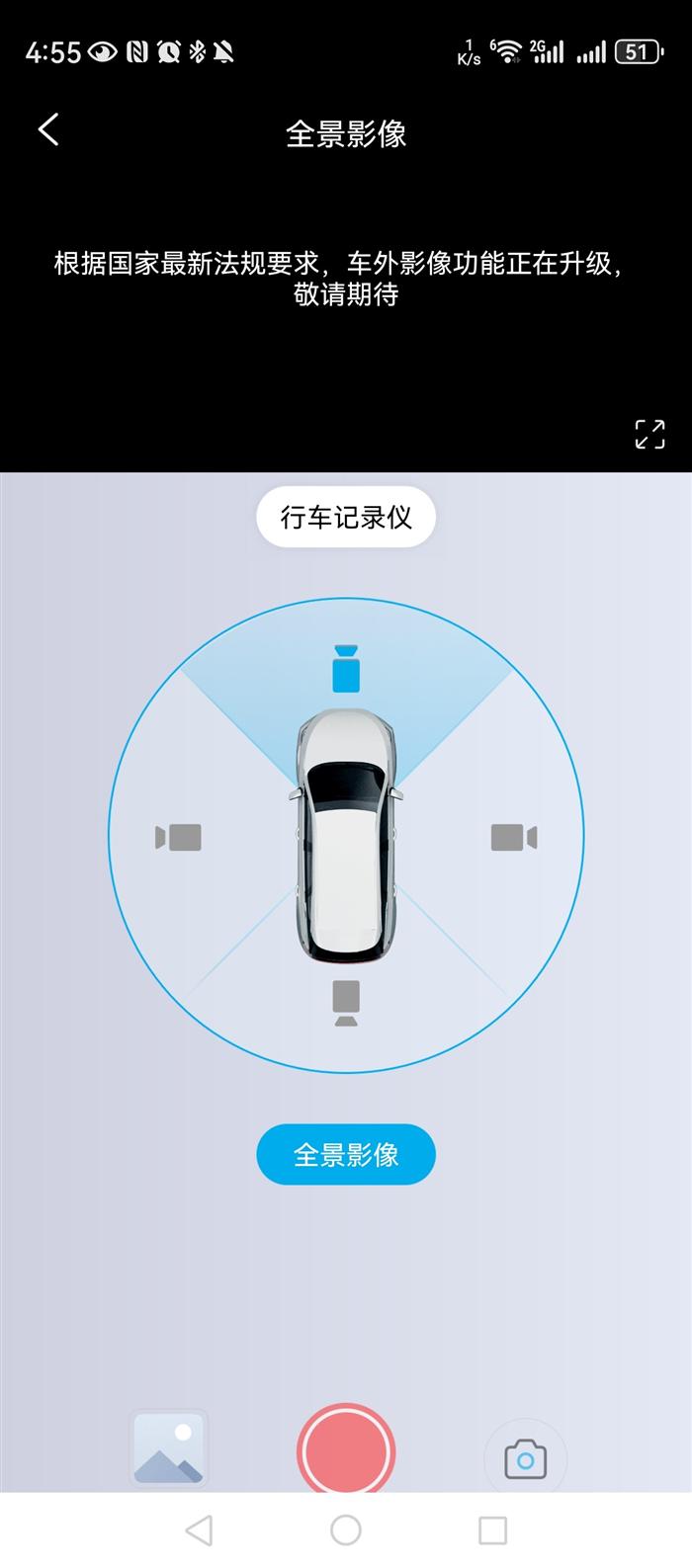Switch to 行车记录仪 mode
This screenshot has height=1568, width=692.
[x=345, y=517]
